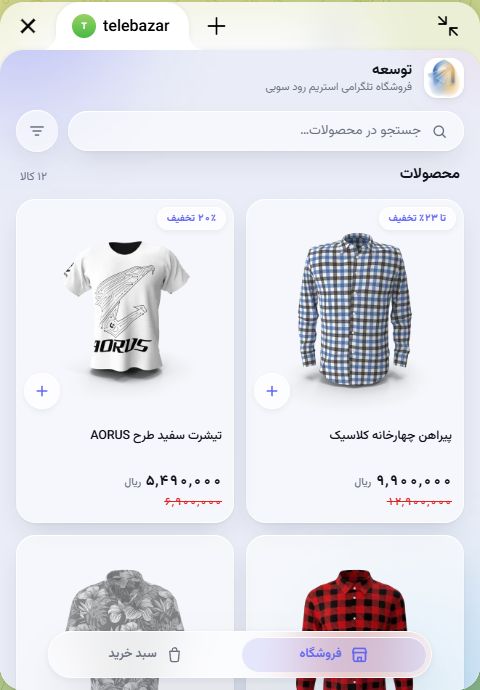The image size is (480, 690).
Task: Open the AORUS white t-shirt product card
Action: click(x=125, y=361)
